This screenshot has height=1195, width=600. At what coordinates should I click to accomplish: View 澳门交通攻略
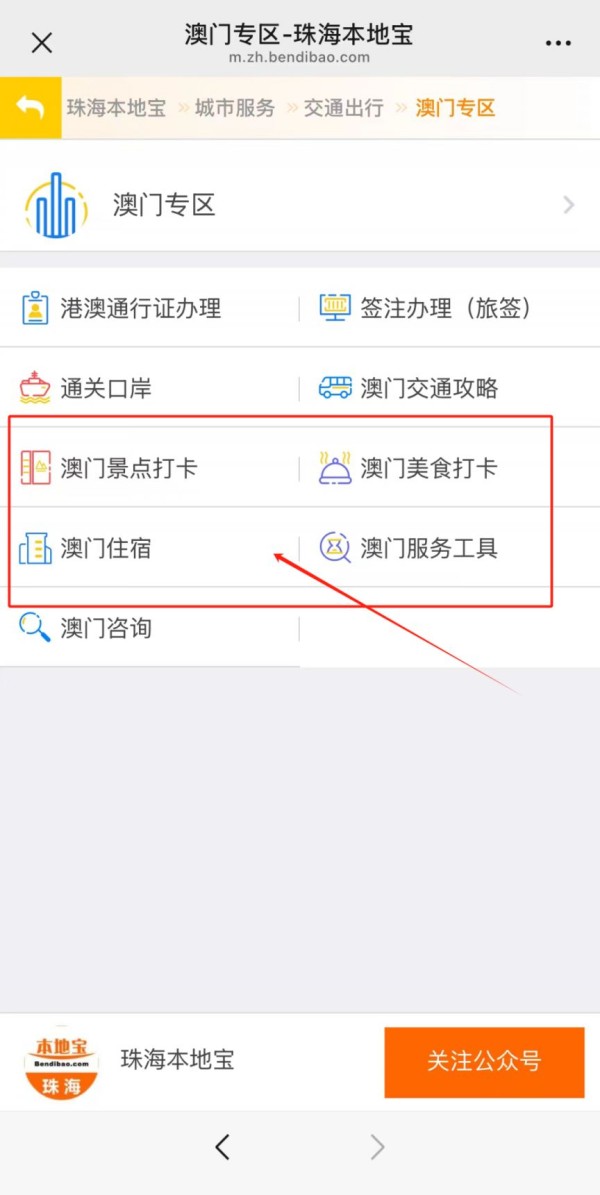450,388
